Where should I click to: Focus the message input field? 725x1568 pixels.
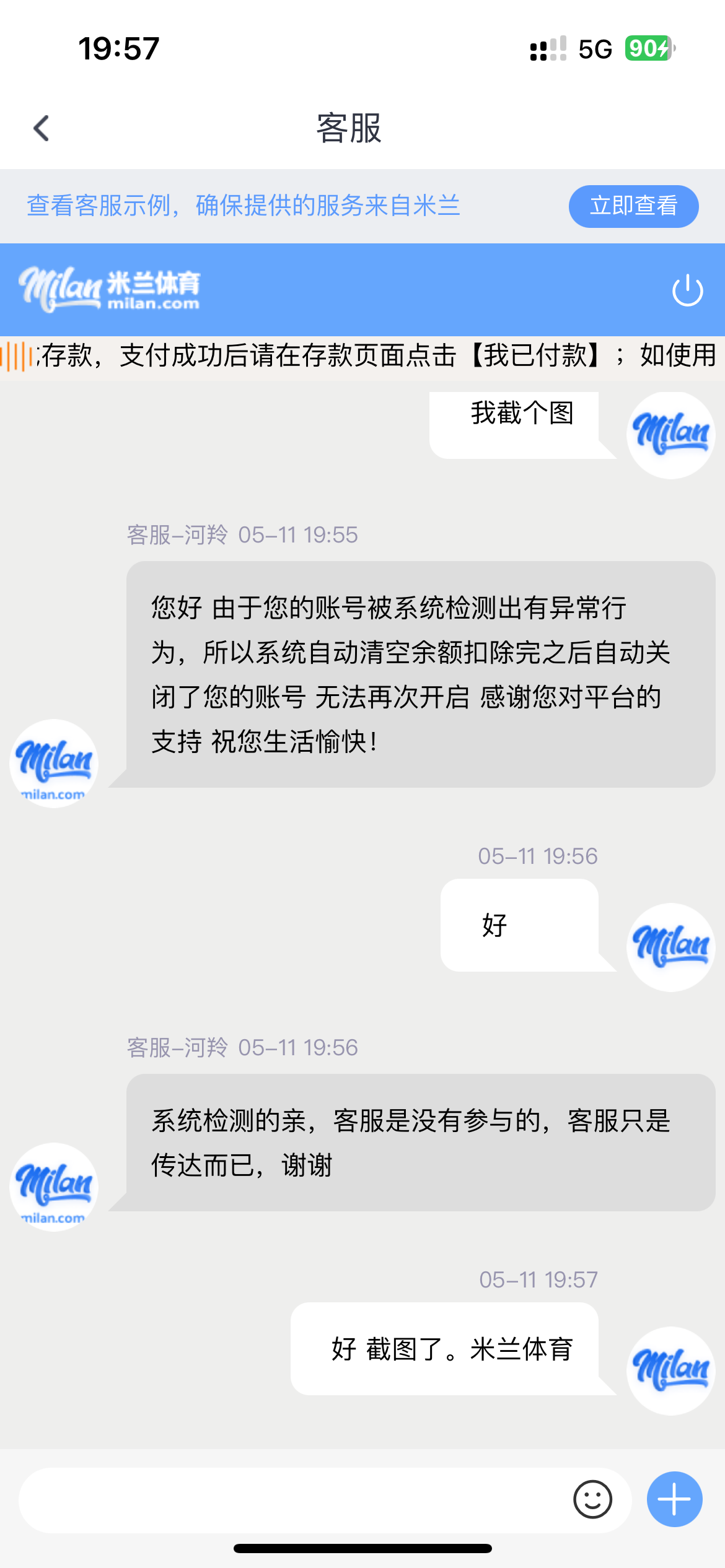[x=291, y=1500]
